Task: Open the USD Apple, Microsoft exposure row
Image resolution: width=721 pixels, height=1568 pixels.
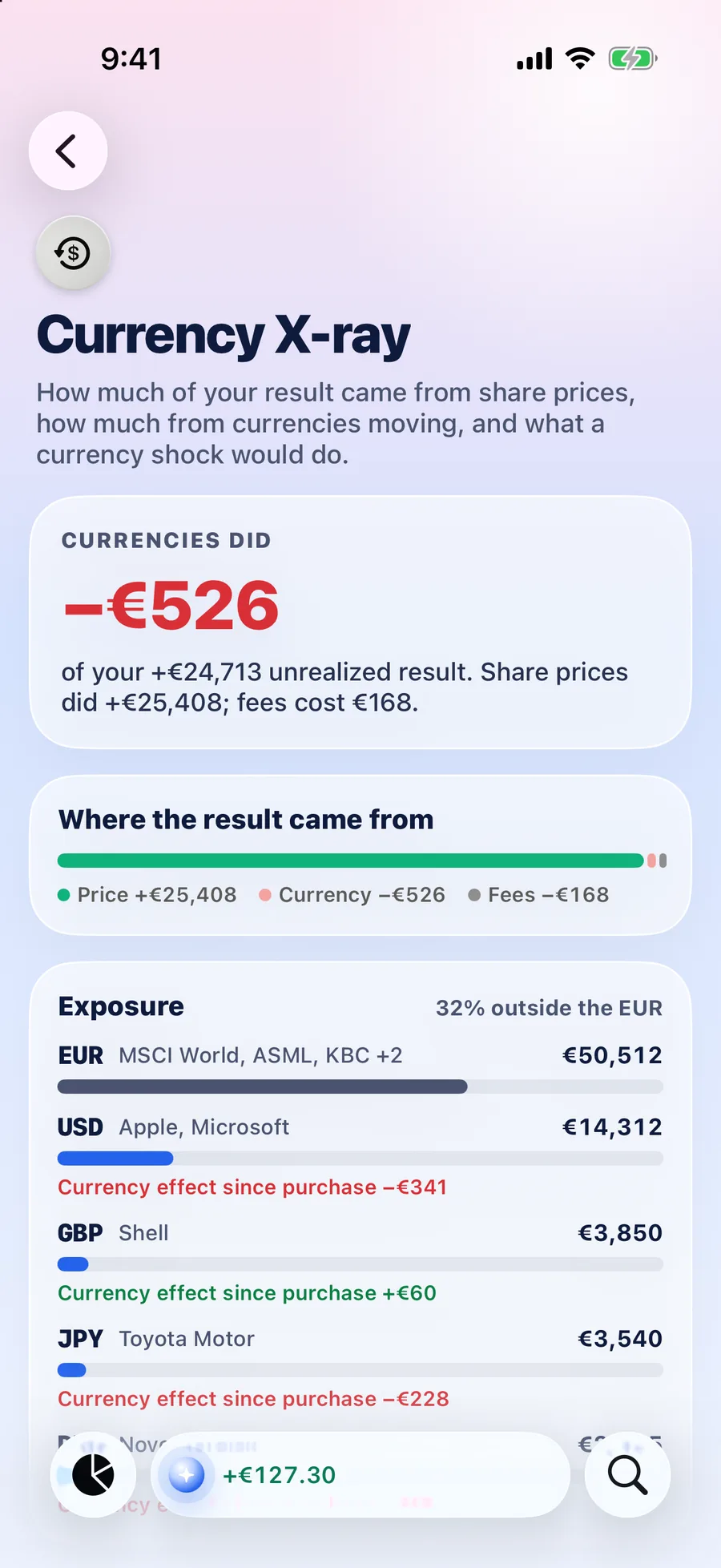Action: pos(360,1156)
